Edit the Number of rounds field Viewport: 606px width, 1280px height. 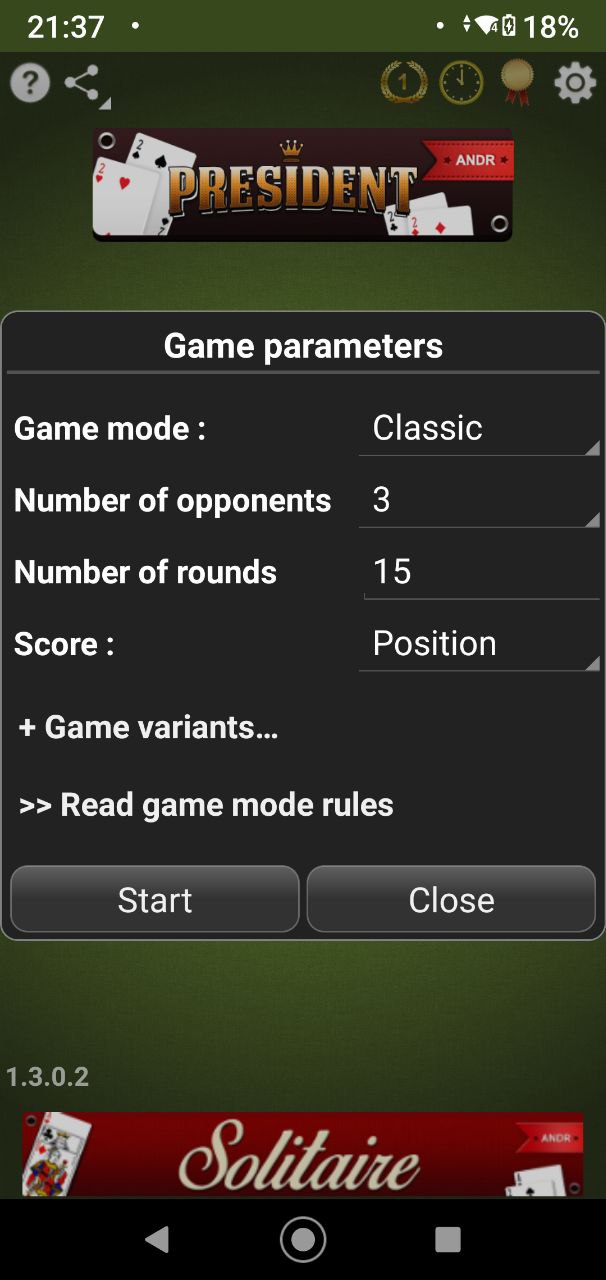[x=481, y=572]
